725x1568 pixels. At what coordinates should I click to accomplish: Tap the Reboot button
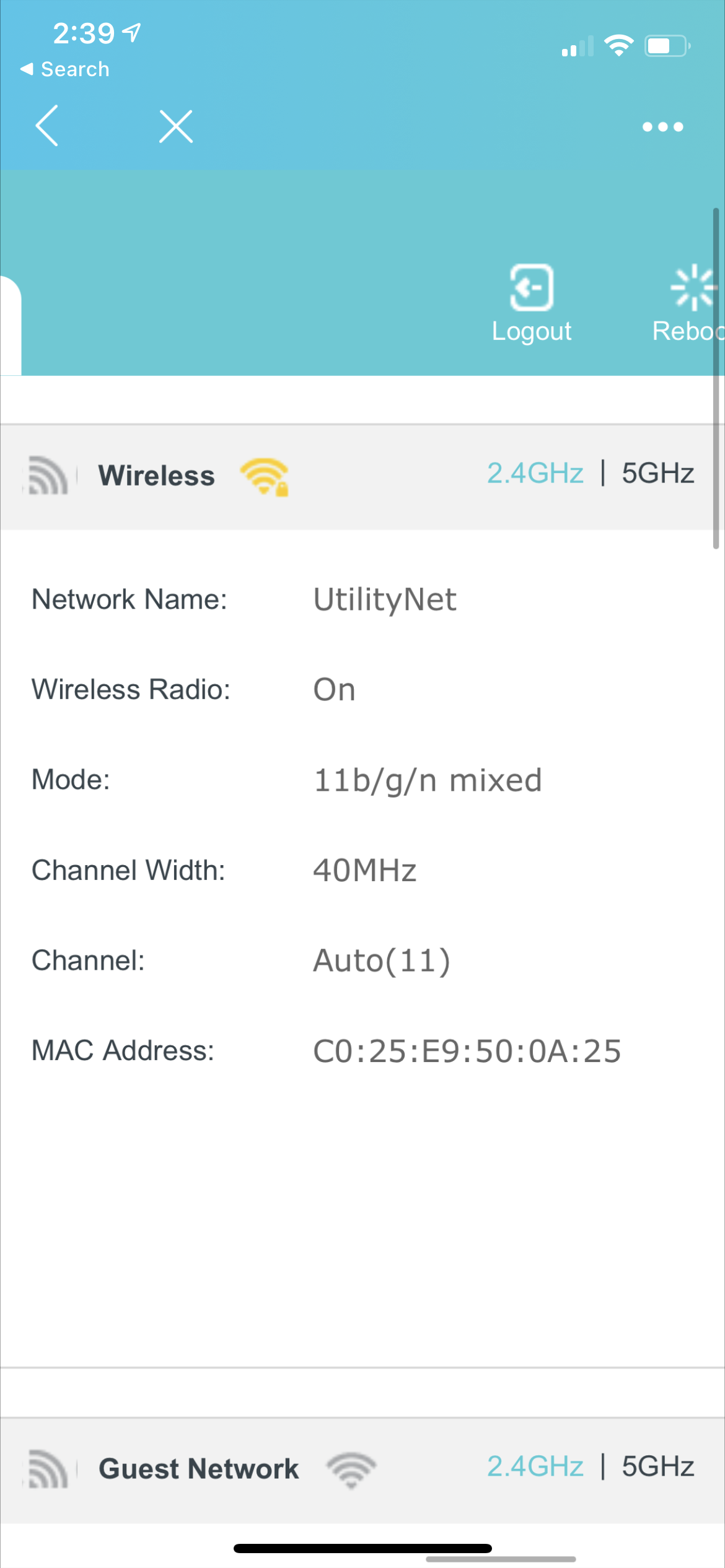(688, 303)
